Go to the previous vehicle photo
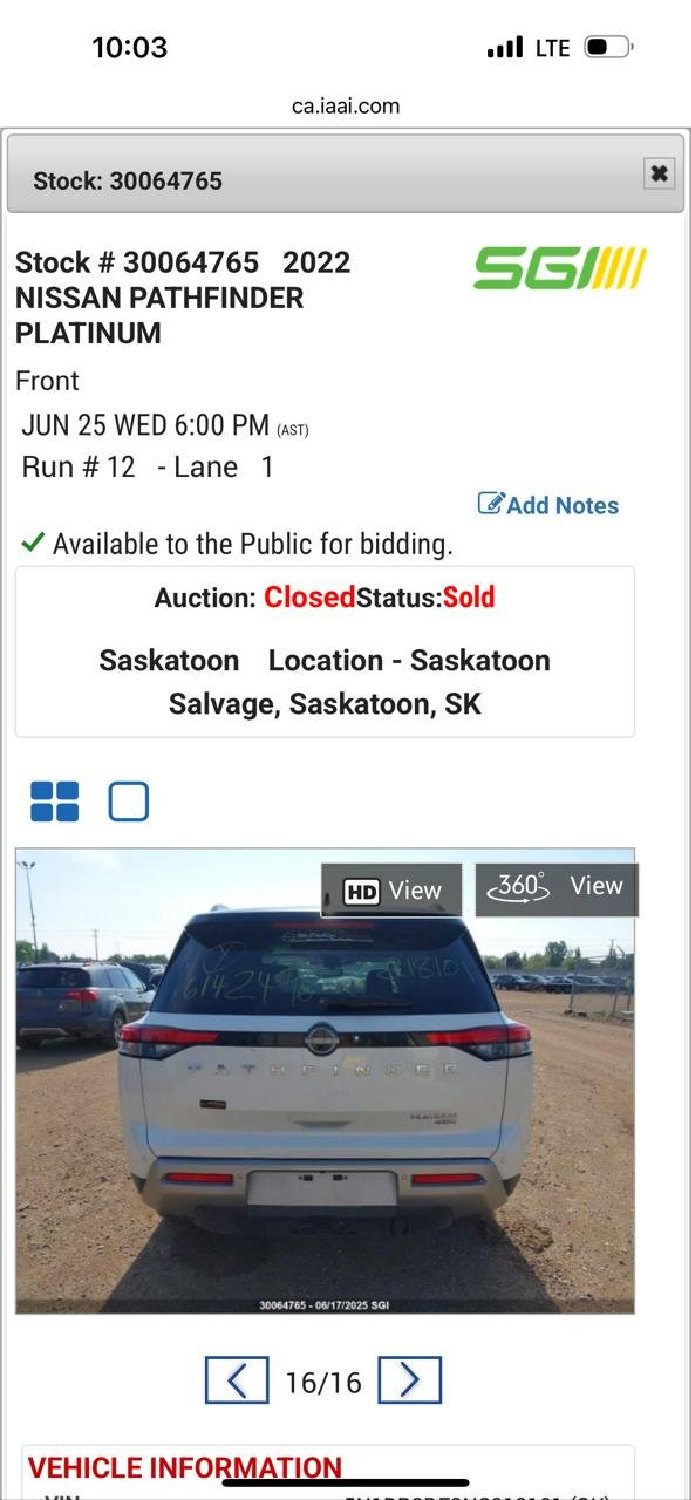The height and width of the screenshot is (1500, 691). [x=237, y=1381]
